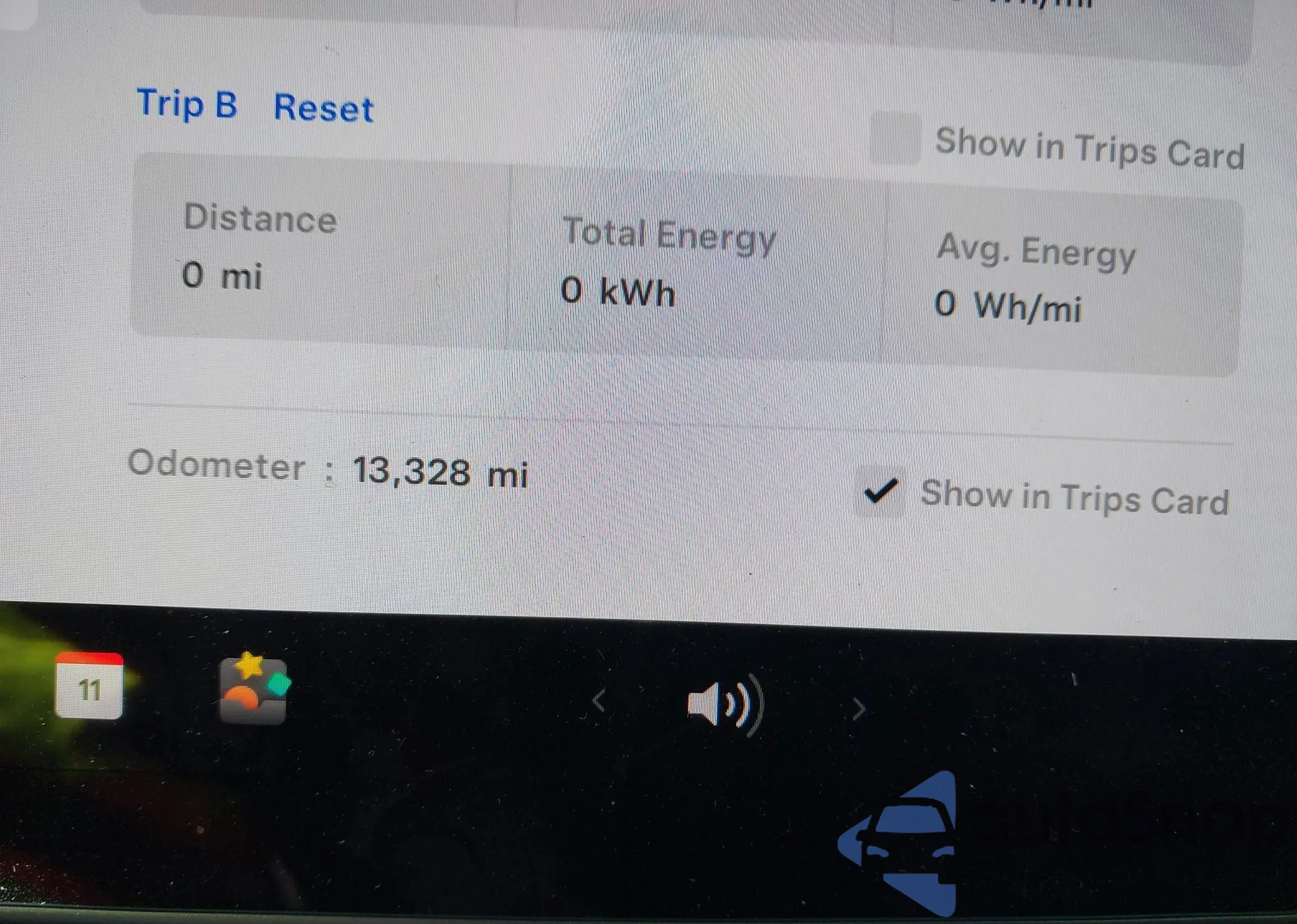Open the Toybox app icon

pyautogui.click(x=254, y=689)
